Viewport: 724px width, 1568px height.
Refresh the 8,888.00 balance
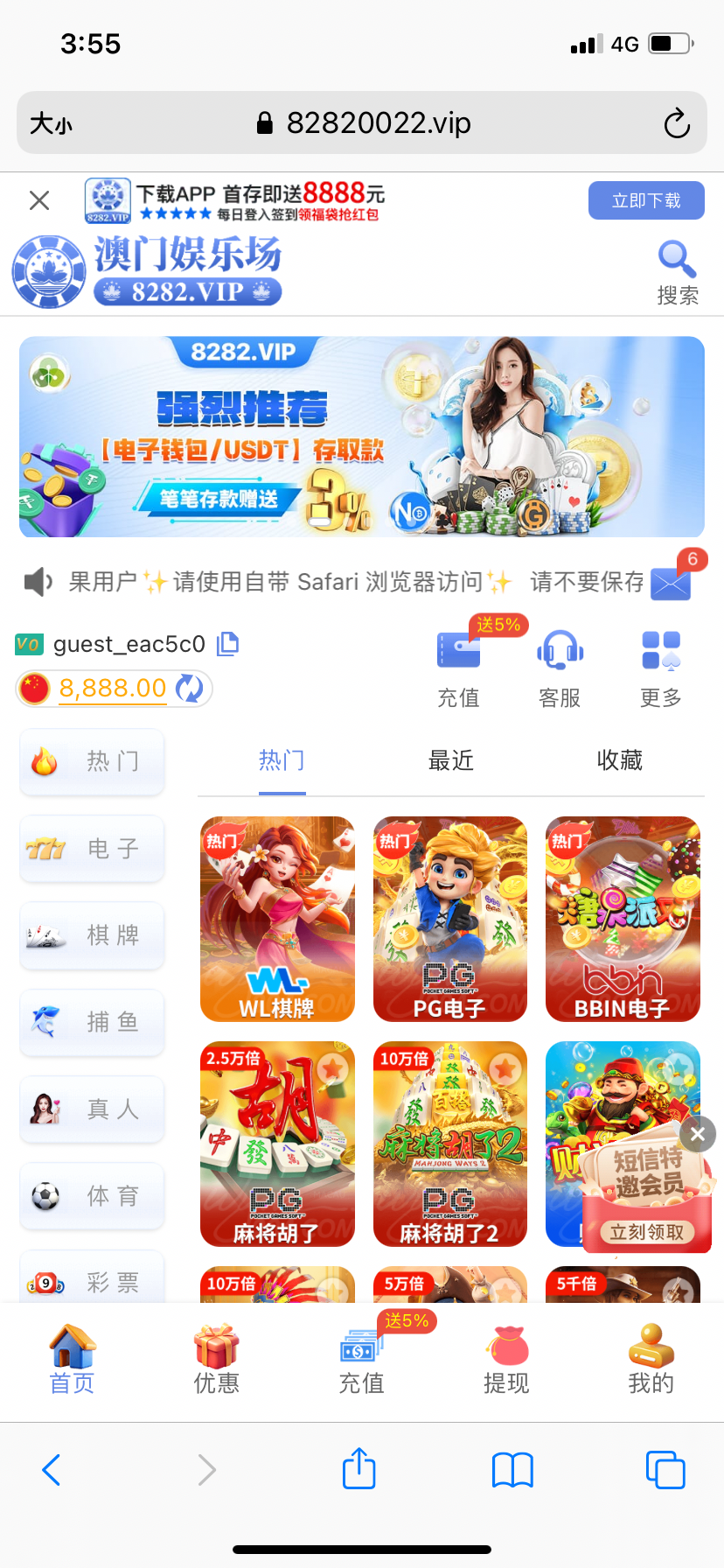click(x=190, y=689)
